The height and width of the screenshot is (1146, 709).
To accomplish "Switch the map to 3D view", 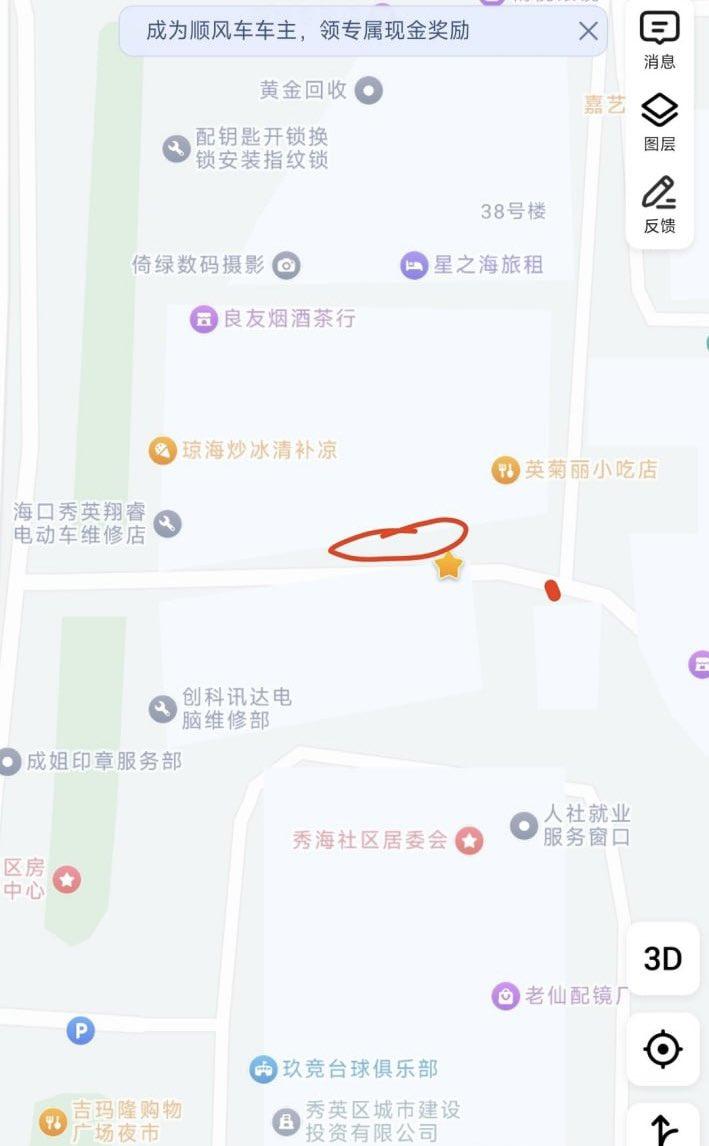I will [662, 958].
